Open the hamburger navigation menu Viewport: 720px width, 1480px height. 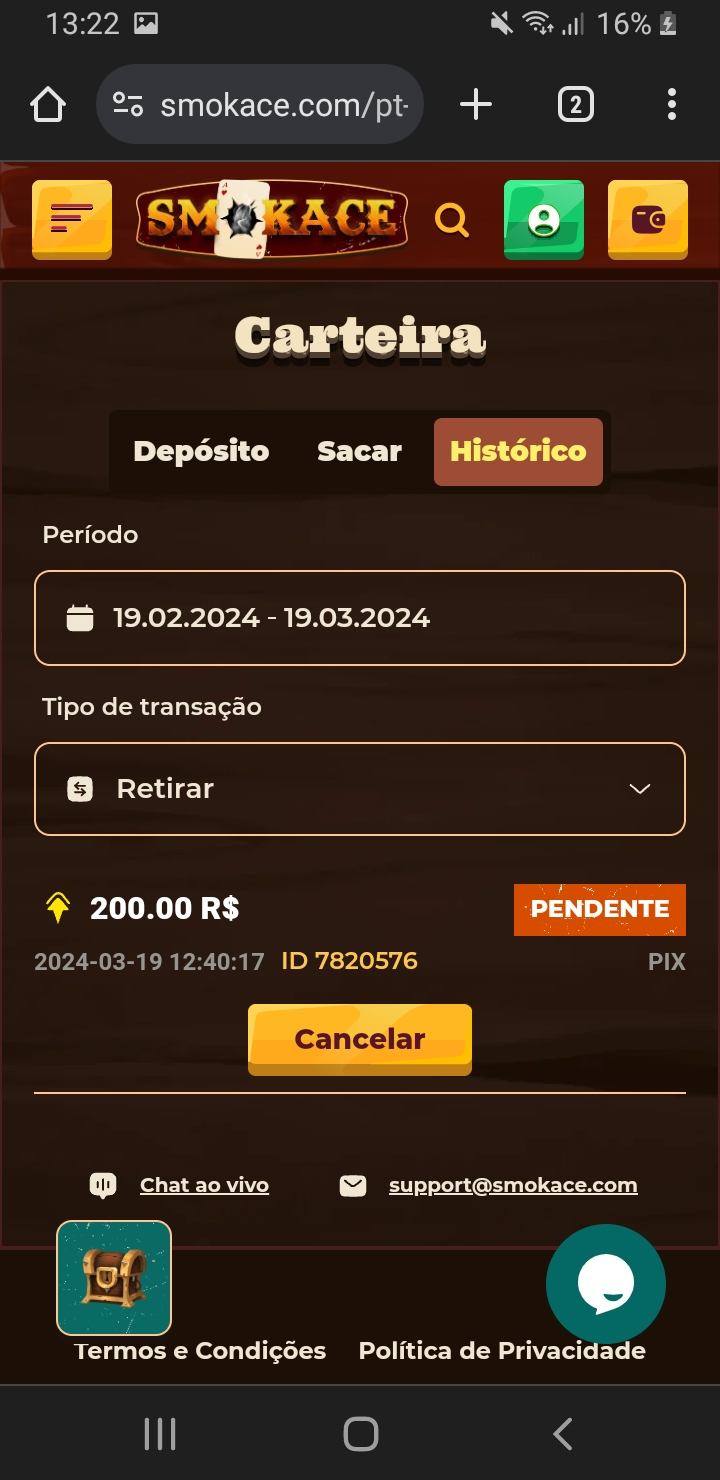pos(71,219)
